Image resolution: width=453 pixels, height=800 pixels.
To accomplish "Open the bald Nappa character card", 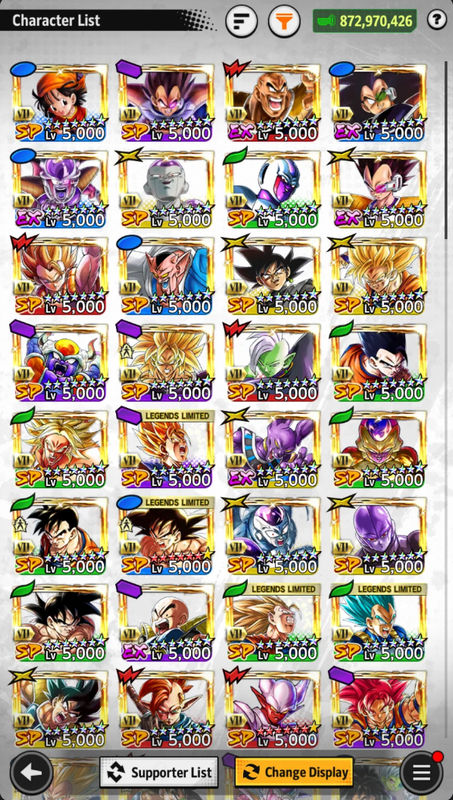I will (272, 102).
